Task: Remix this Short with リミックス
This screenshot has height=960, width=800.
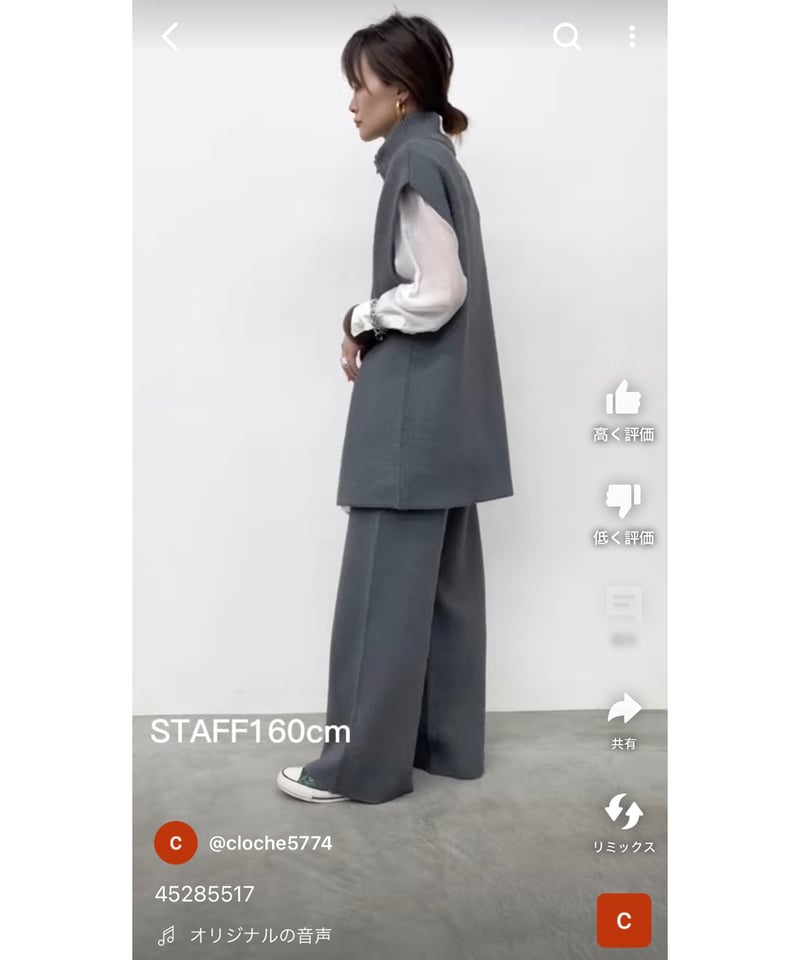Action: click(x=623, y=812)
